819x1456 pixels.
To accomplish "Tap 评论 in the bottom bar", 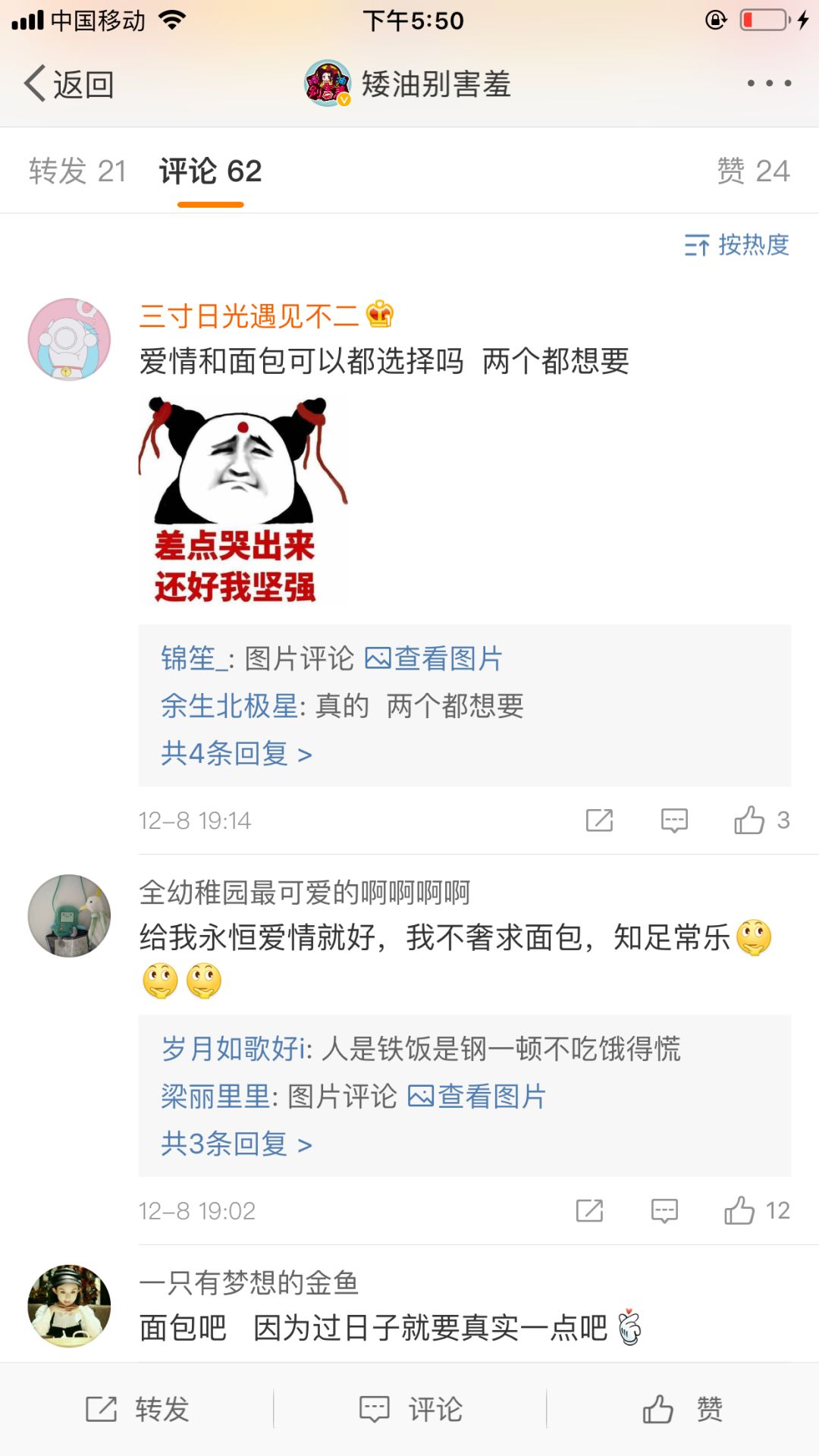I will click(x=410, y=1410).
